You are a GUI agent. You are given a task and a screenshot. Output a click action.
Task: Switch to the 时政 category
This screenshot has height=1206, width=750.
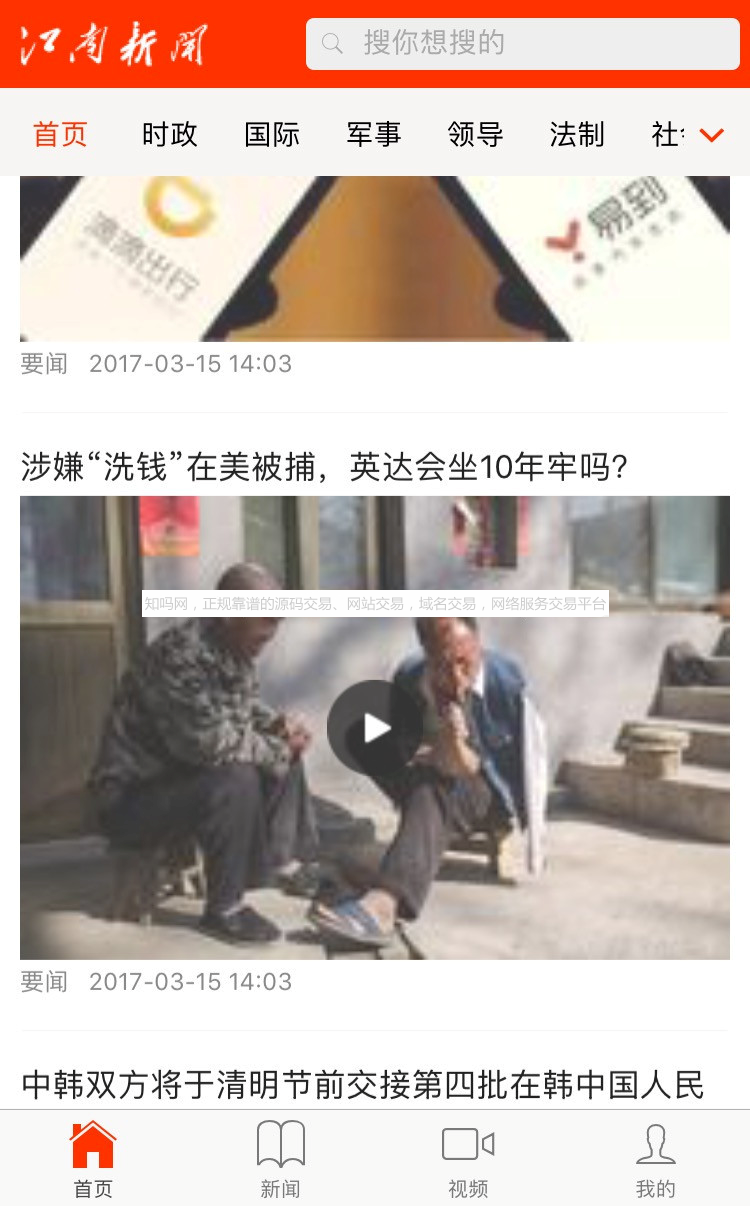tap(170, 134)
